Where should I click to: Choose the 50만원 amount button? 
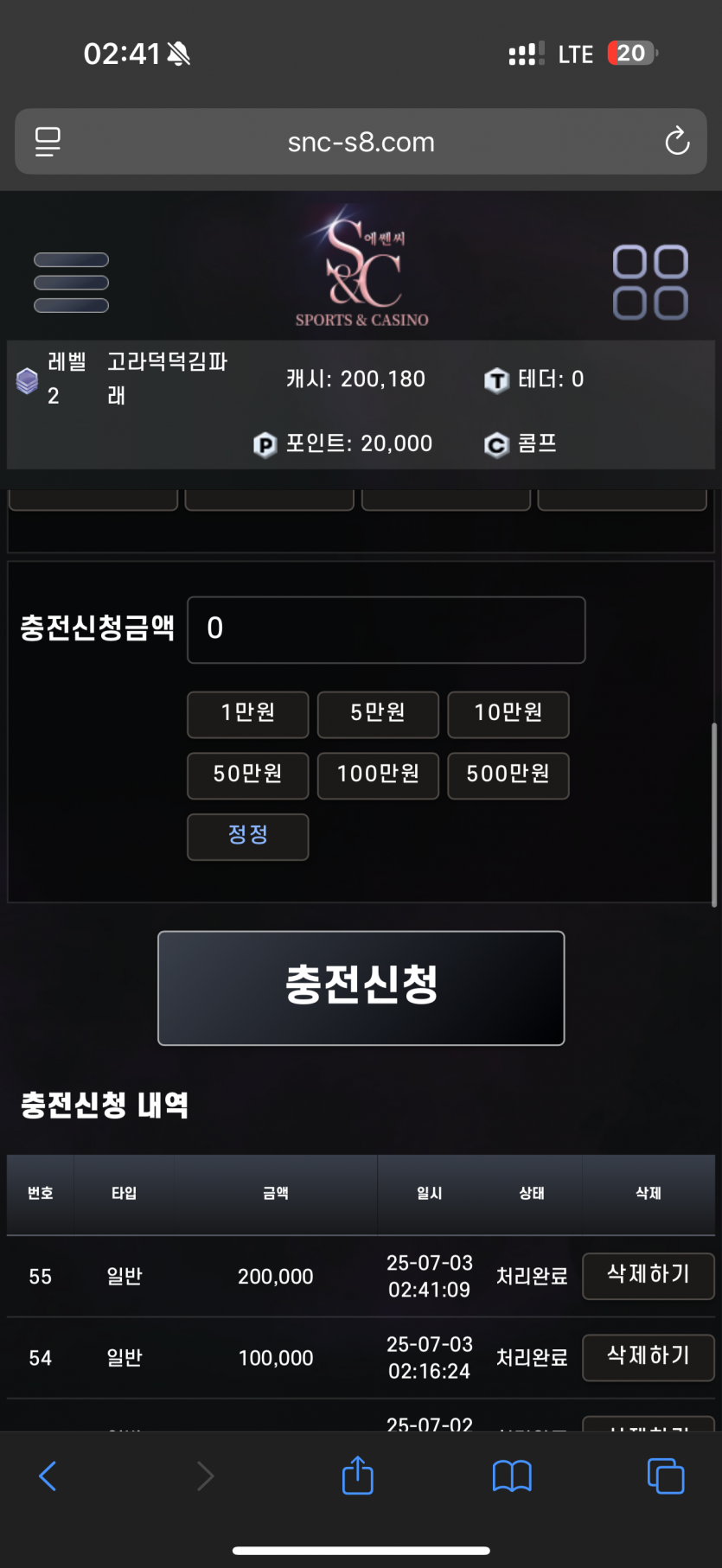[248, 775]
